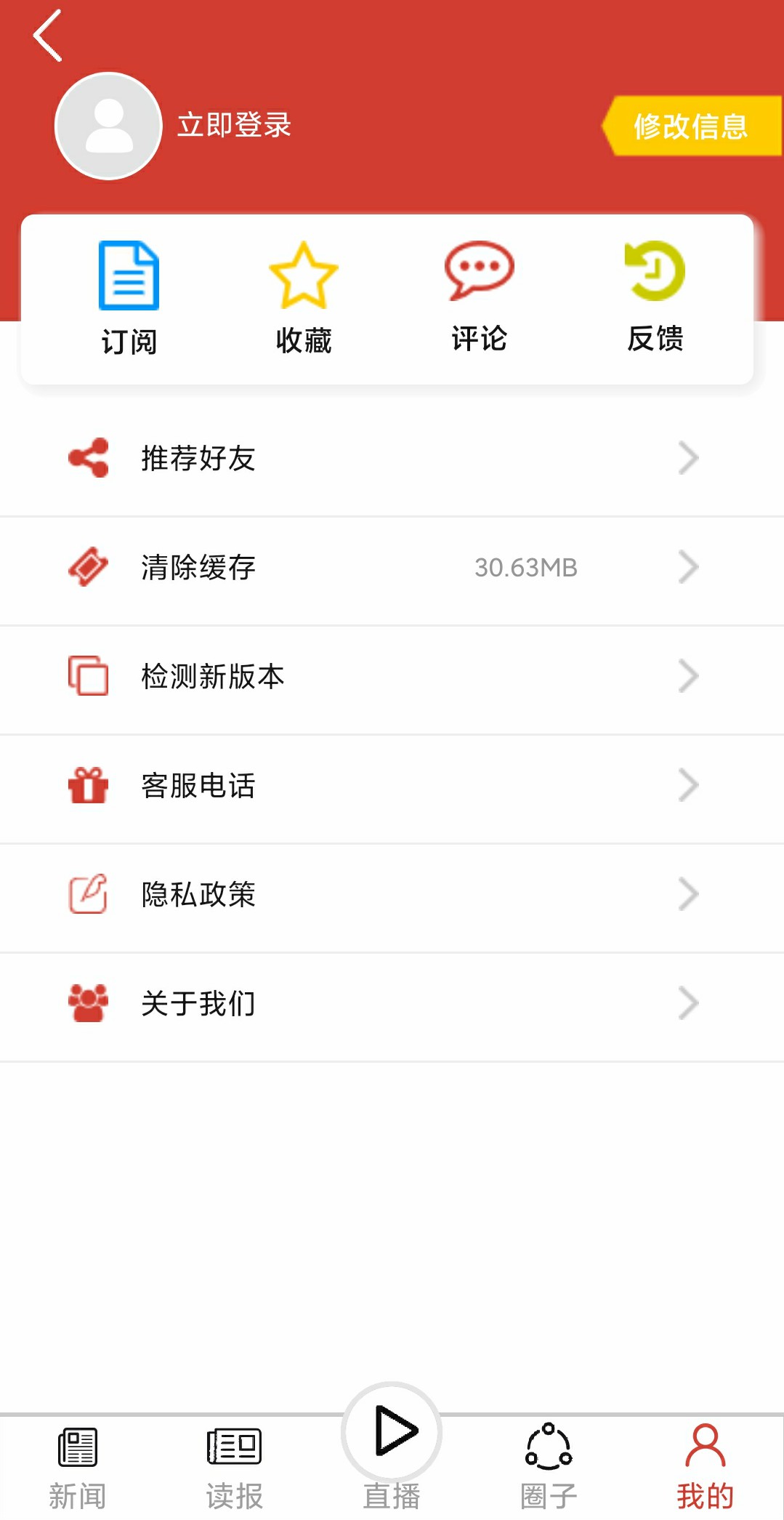
Task: Expand the 推荐好友 row chevron
Action: [x=687, y=458]
